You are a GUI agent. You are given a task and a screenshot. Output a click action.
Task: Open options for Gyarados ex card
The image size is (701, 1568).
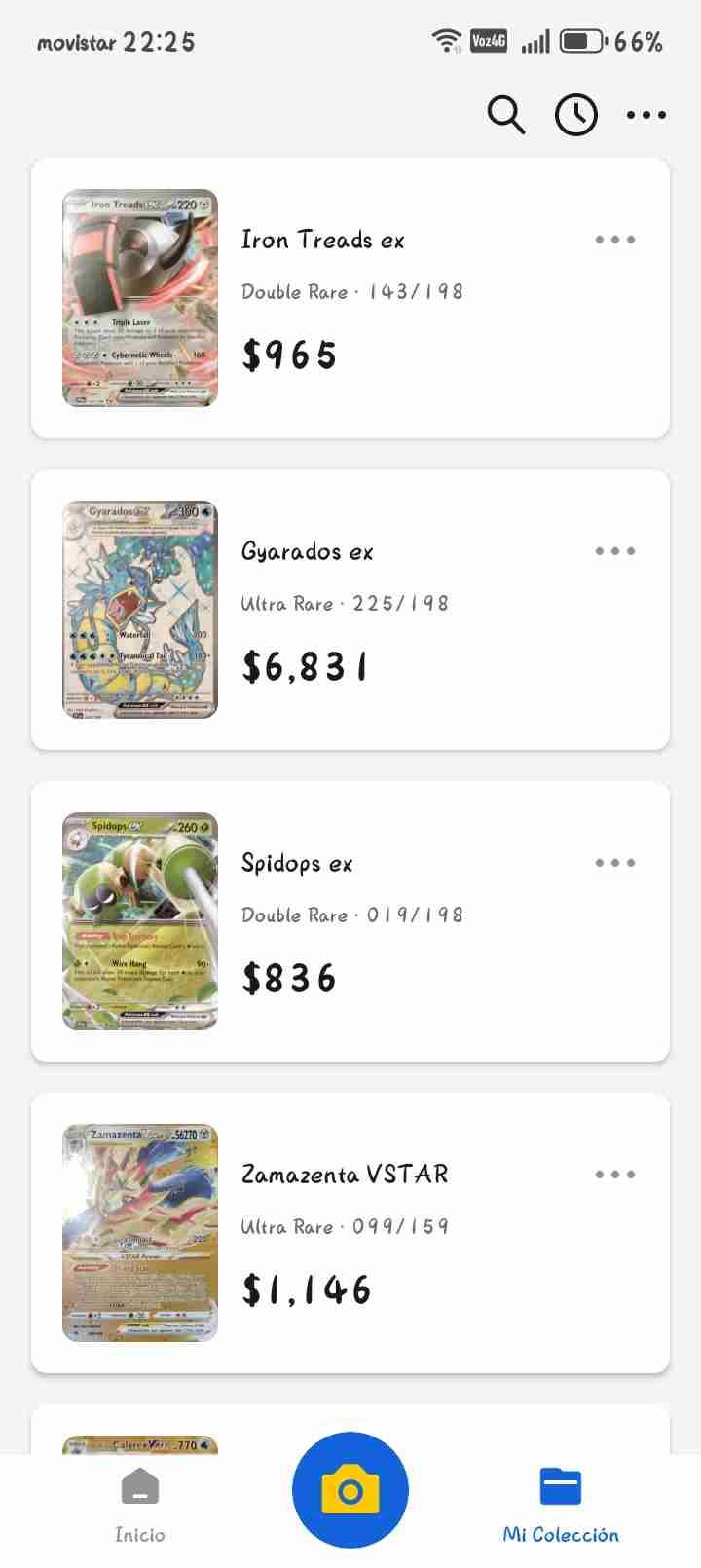point(615,550)
